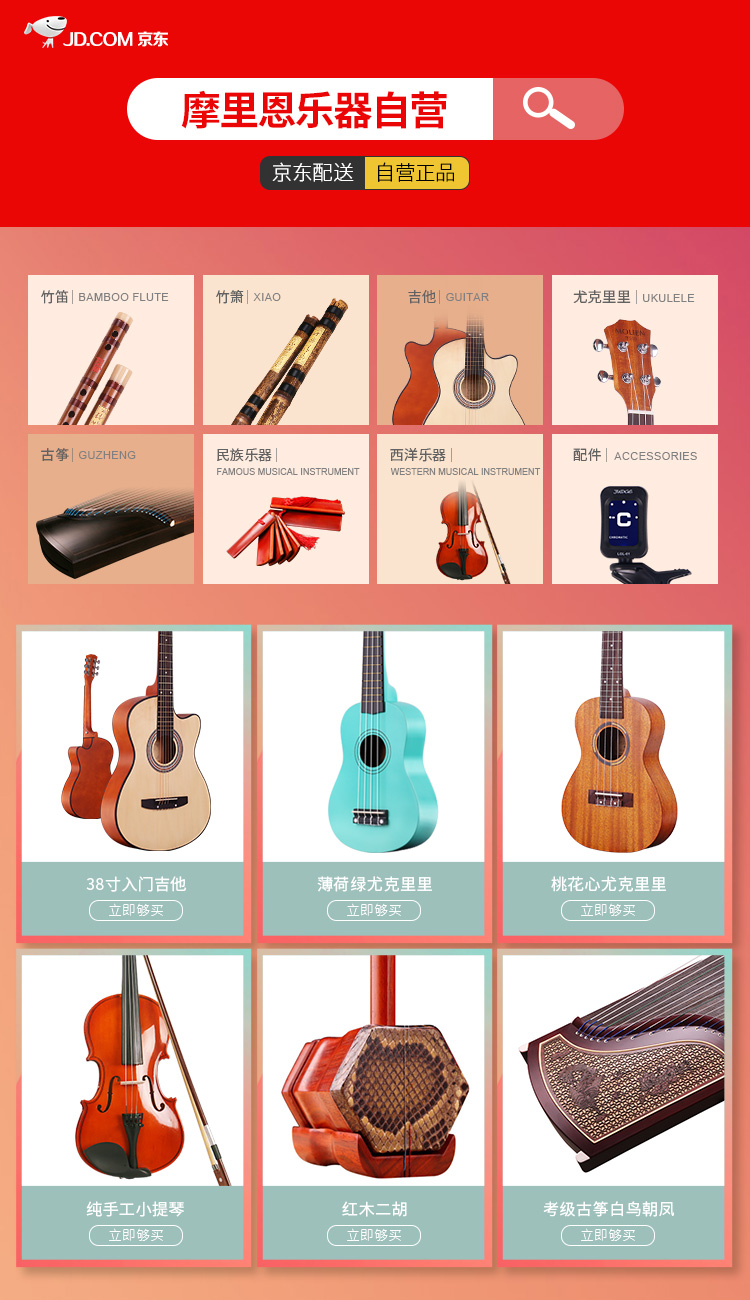Image resolution: width=750 pixels, height=1300 pixels.
Task: Select the 吉他 Guitar category tile
Action: pos(460,350)
